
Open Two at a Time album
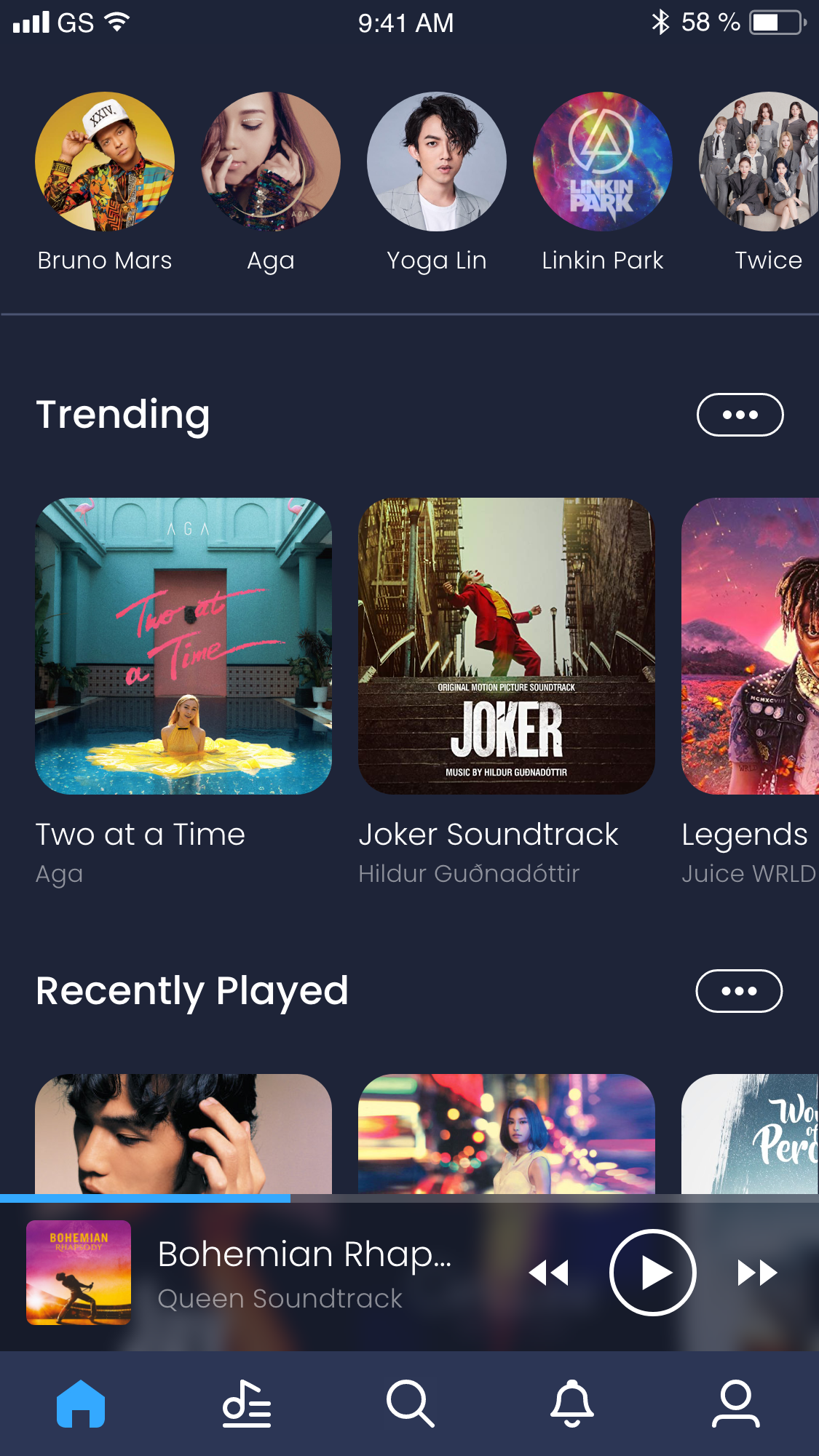(183, 646)
